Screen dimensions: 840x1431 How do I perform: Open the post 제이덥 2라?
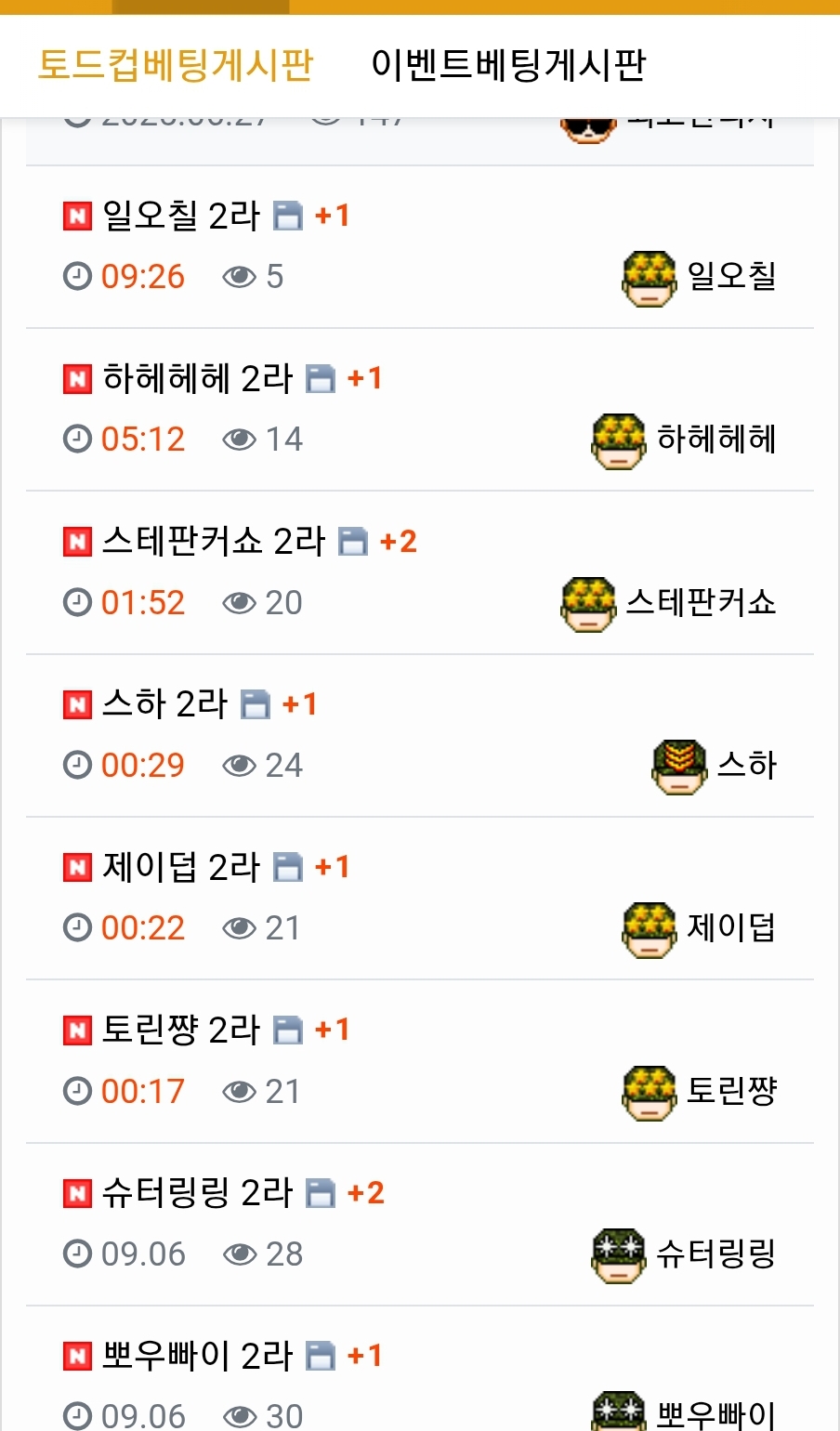pos(181,867)
